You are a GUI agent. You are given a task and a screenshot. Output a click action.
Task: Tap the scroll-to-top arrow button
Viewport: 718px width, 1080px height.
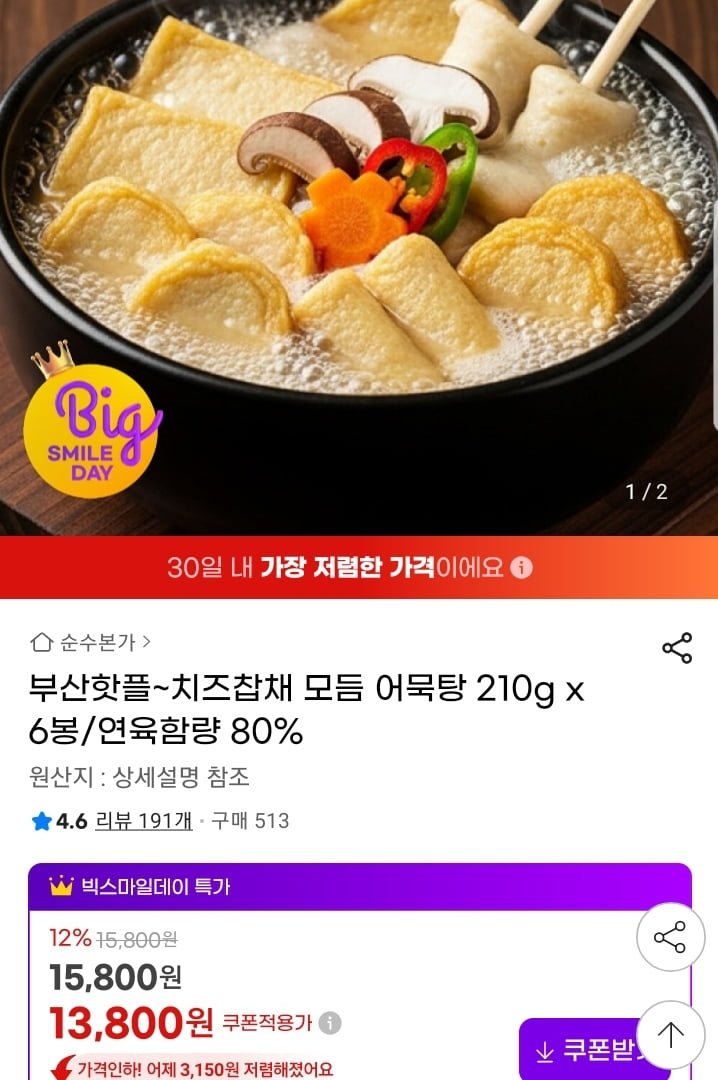670,1034
